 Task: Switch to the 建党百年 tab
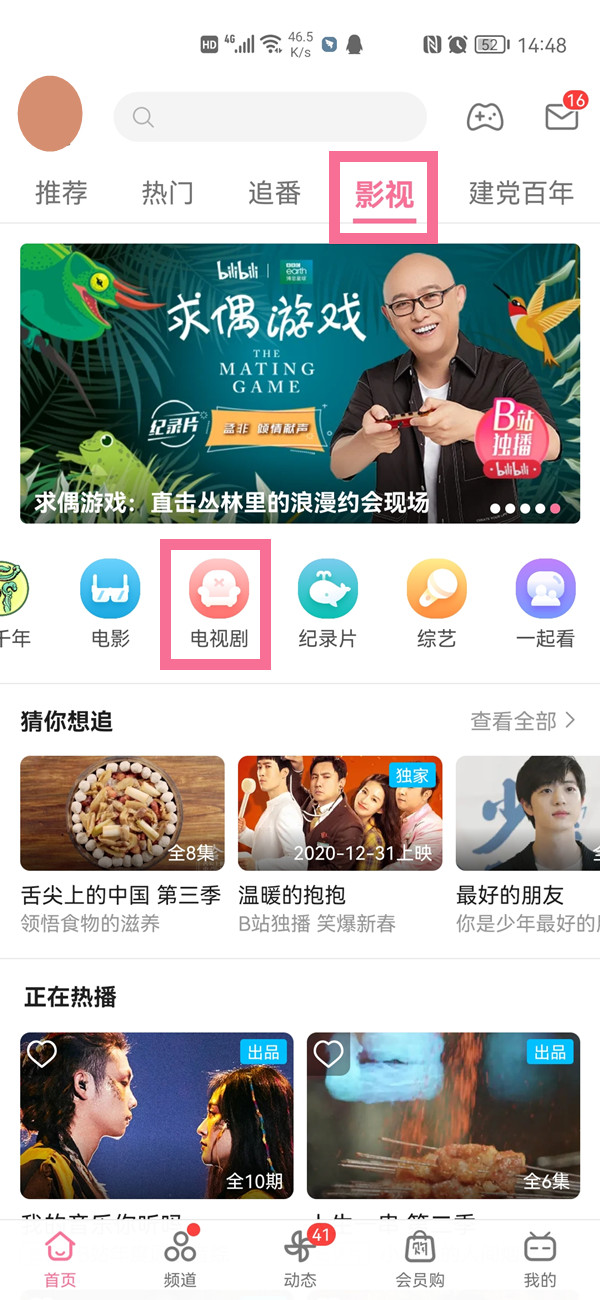click(x=520, y=193)
